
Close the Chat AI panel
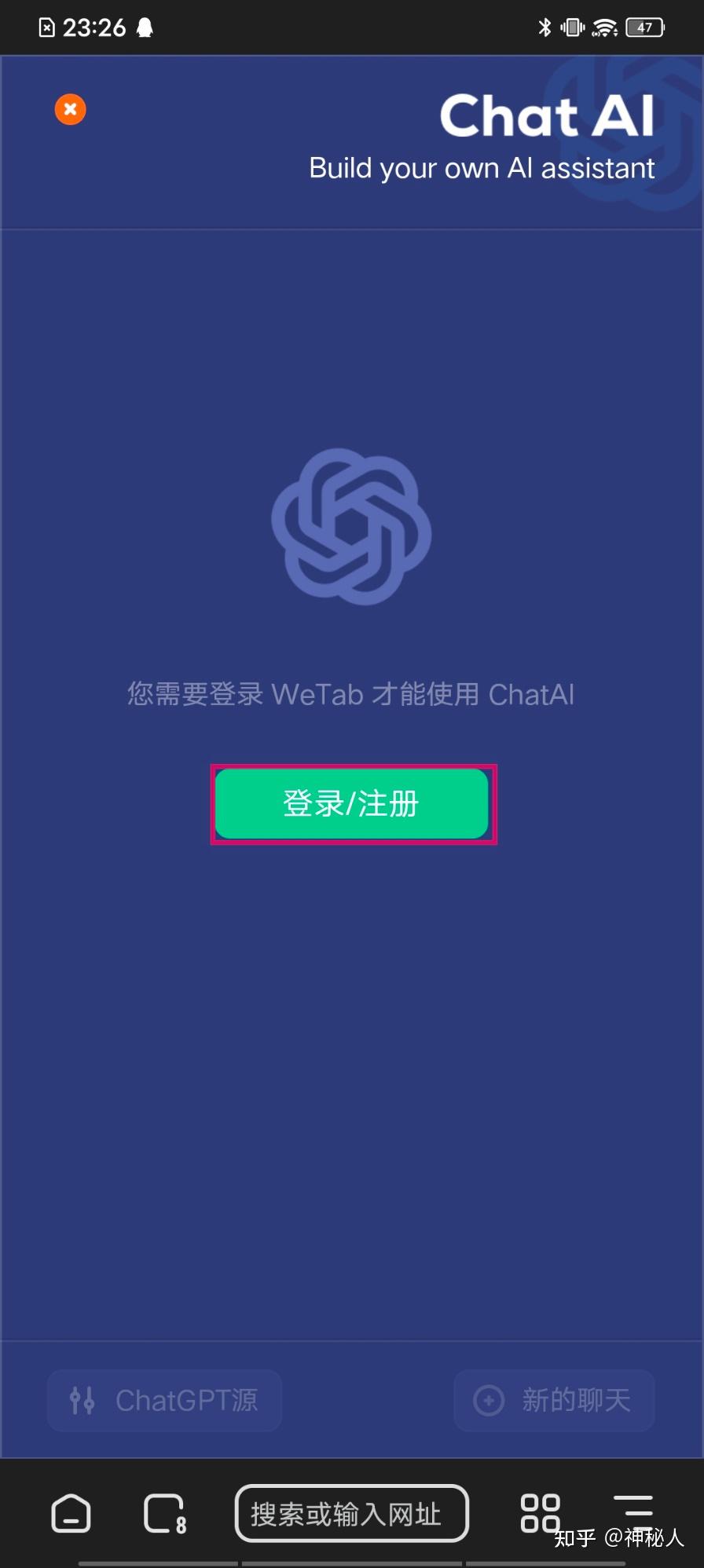70,109
